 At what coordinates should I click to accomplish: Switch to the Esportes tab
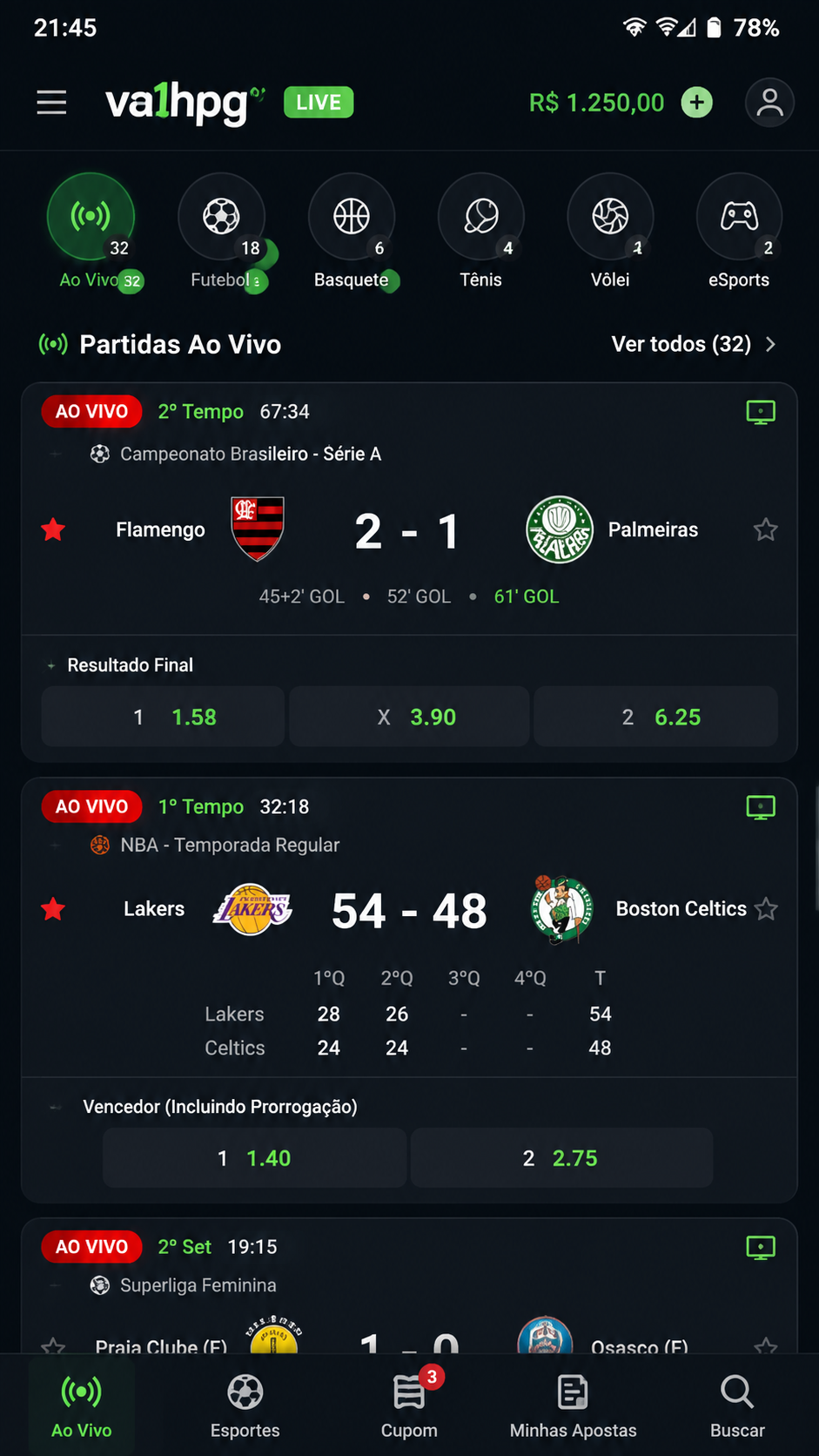coord(245,1405)
